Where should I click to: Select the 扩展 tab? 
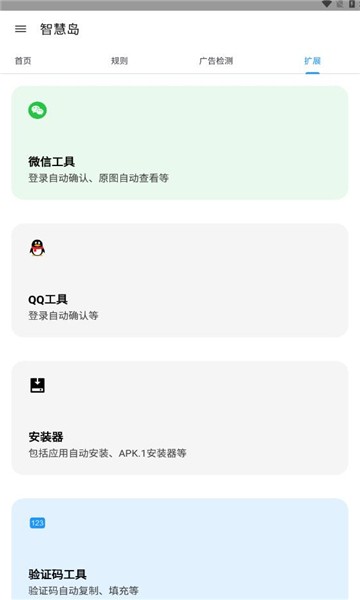point(312,61)
